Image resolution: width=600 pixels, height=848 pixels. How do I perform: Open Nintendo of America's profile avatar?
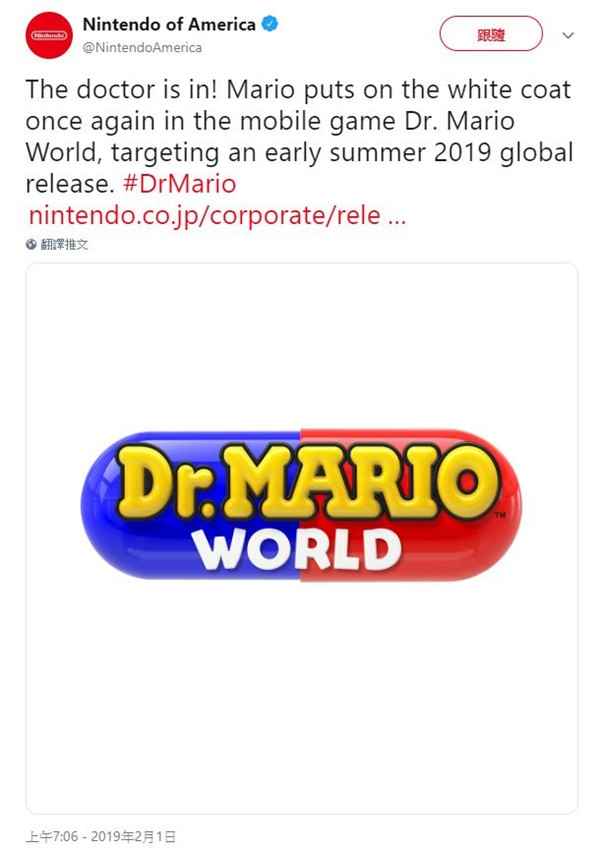48,35
